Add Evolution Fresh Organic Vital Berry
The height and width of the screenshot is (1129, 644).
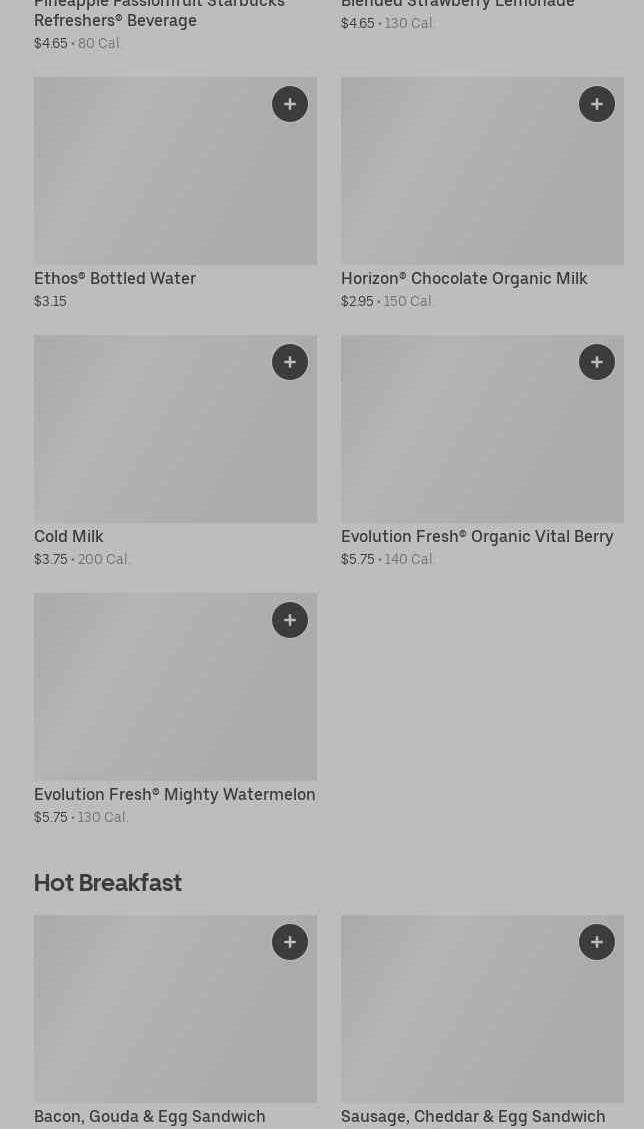pyautogui.click(x=596, y=362)
